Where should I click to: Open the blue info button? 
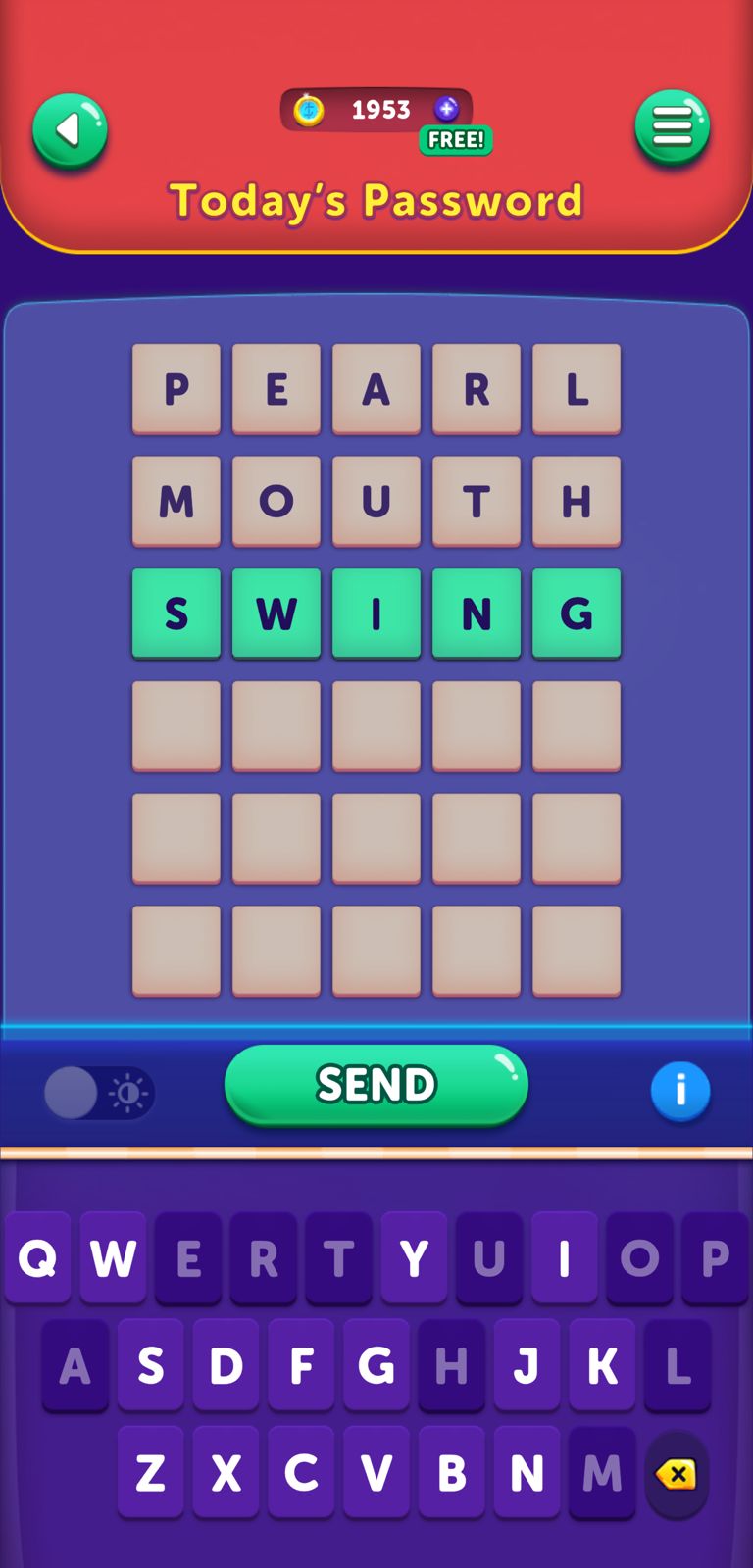[x=679, y=1091]
